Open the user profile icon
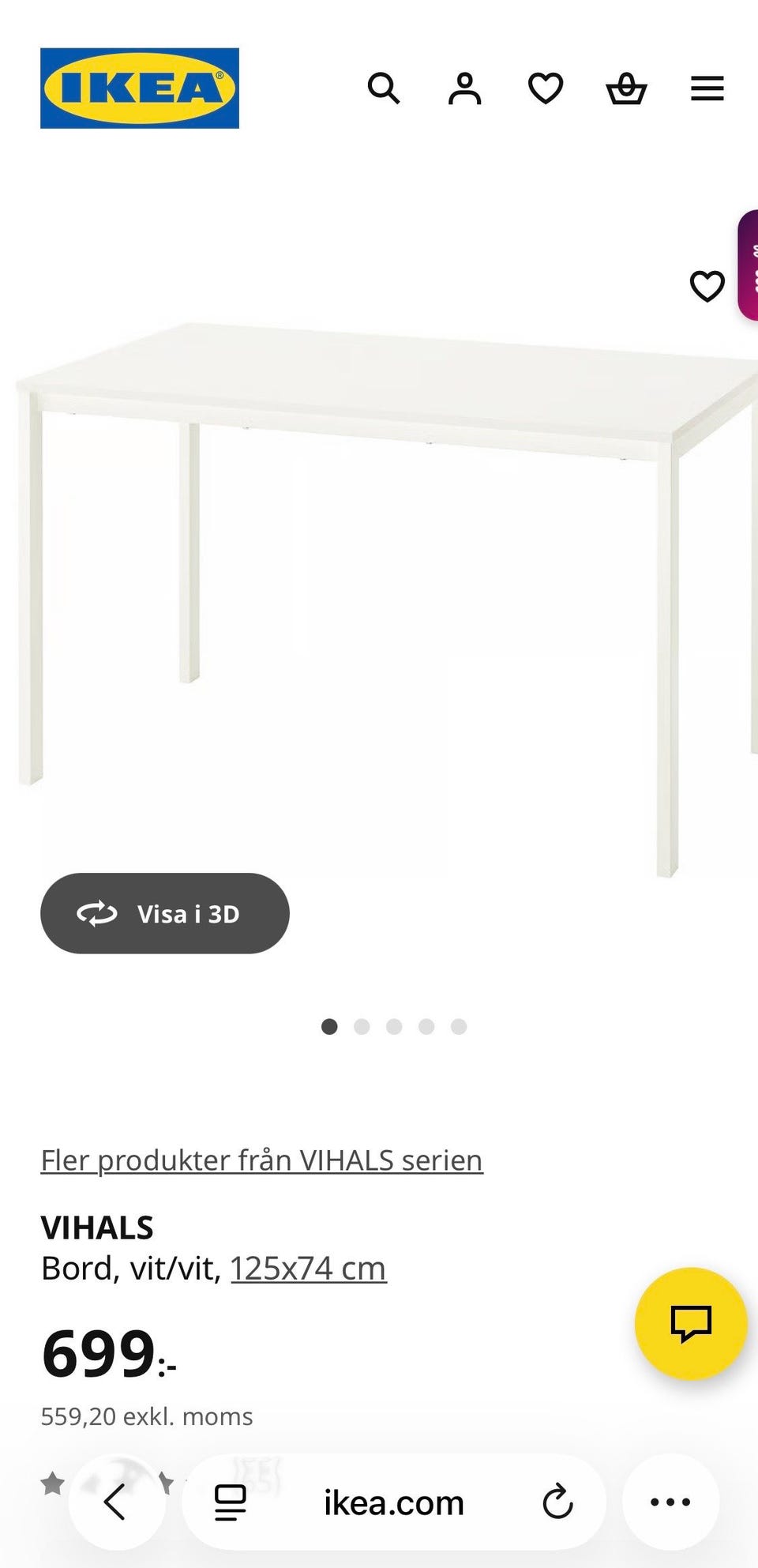The image size is (758, 1568). [466, 89]
